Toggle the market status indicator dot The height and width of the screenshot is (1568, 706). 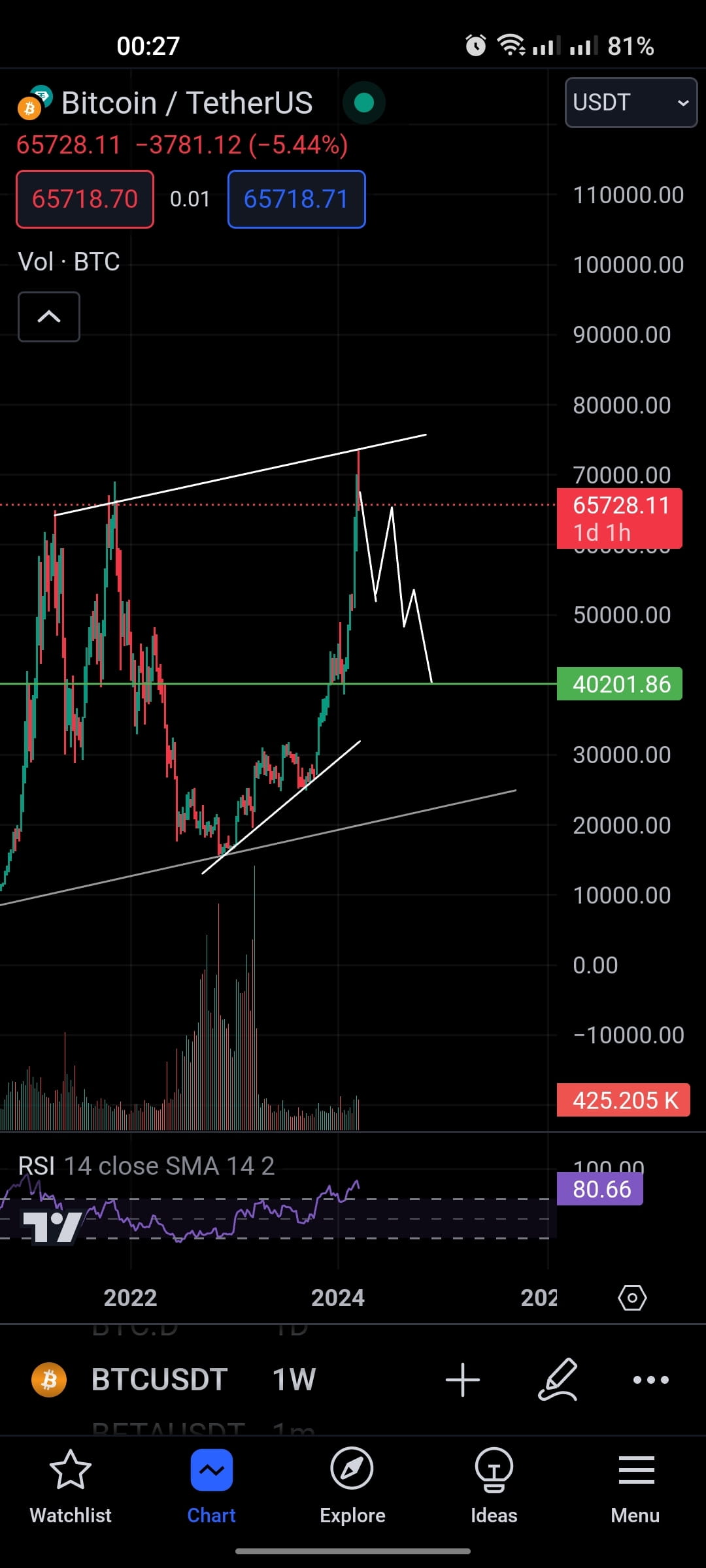point(364,102)
